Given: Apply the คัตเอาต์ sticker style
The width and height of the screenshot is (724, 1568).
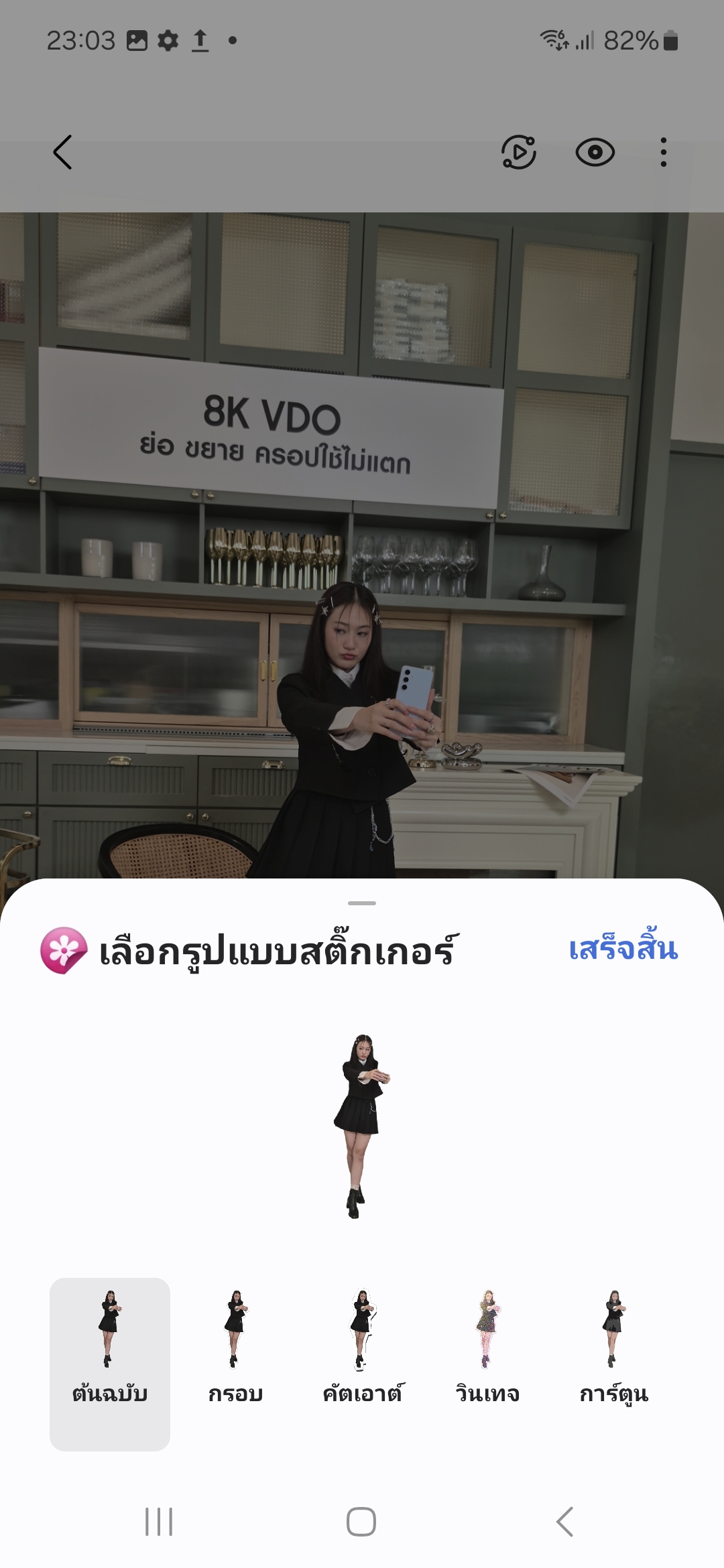Looking at the screenshot, I should point(362,1363).
